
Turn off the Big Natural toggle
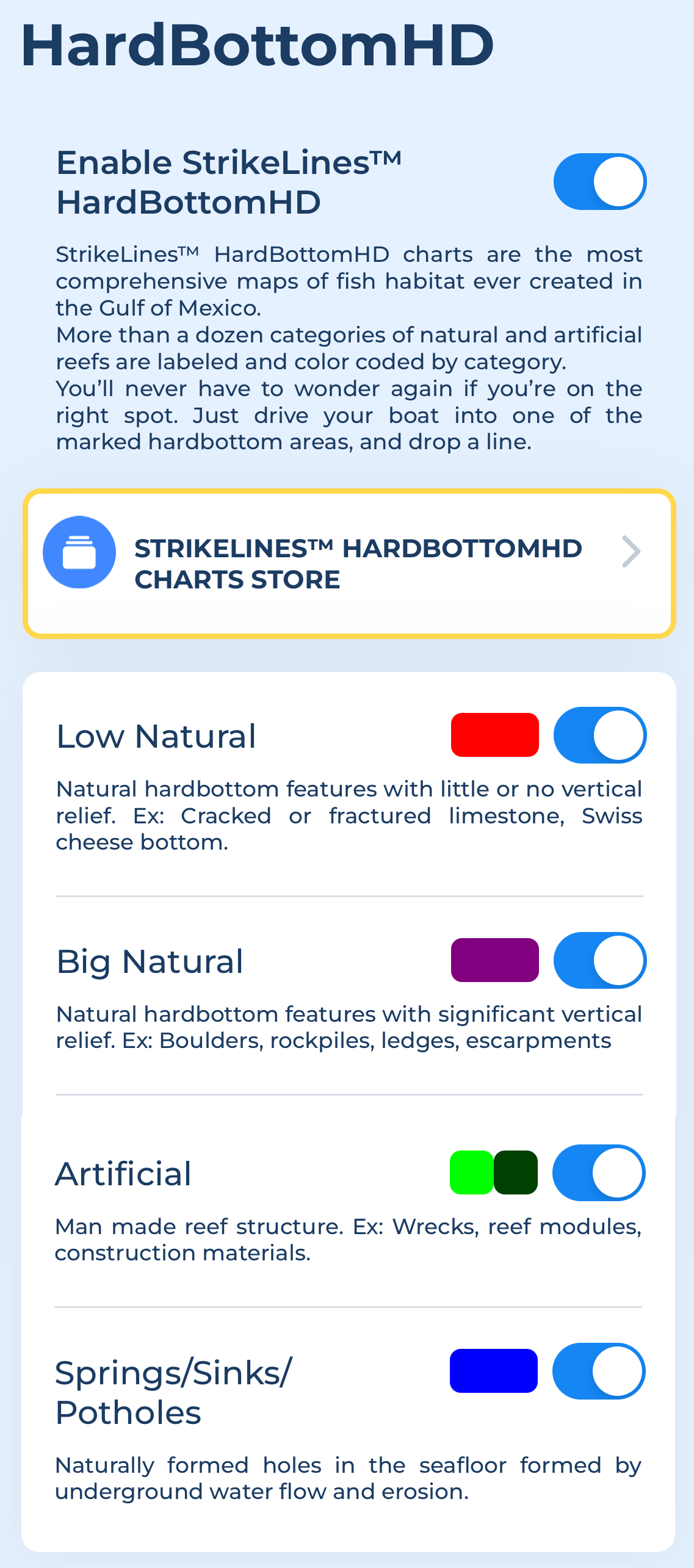600,960
